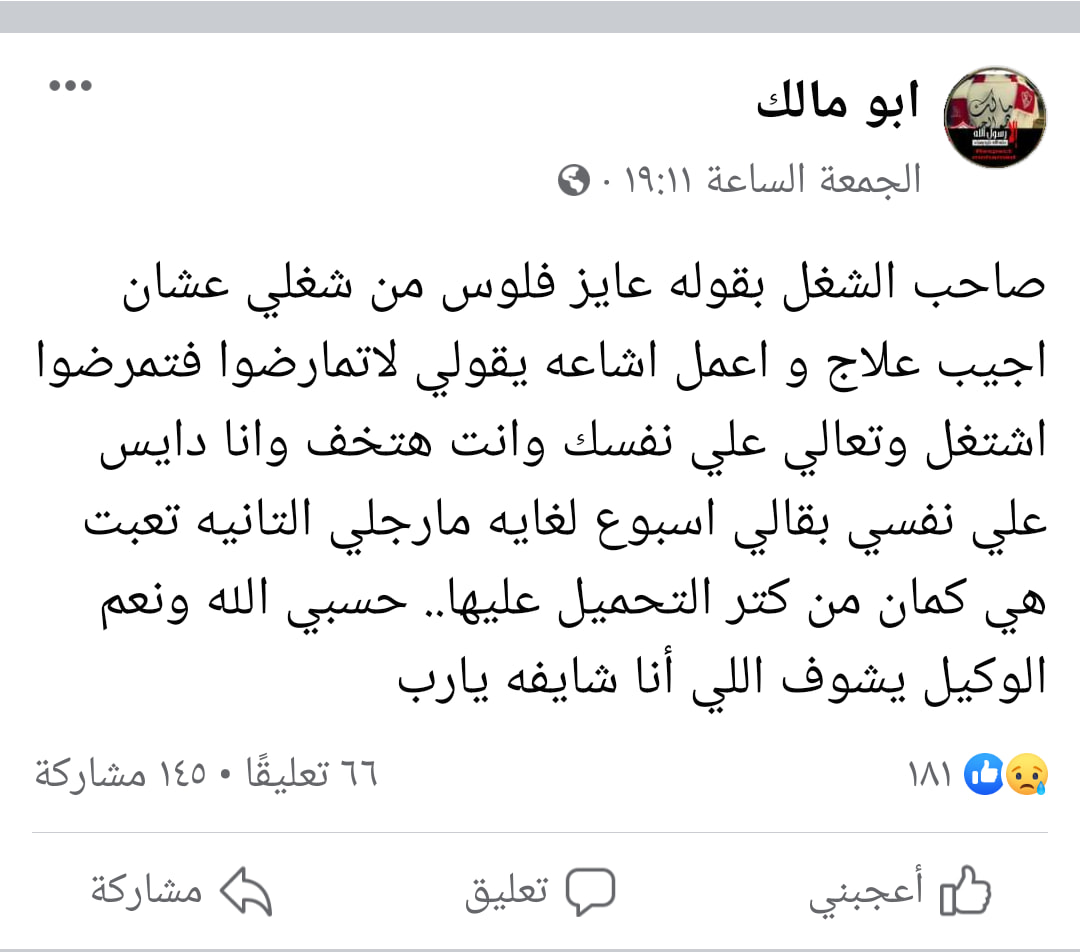Open the post's three-dot options menu

(x=71, y=86)
